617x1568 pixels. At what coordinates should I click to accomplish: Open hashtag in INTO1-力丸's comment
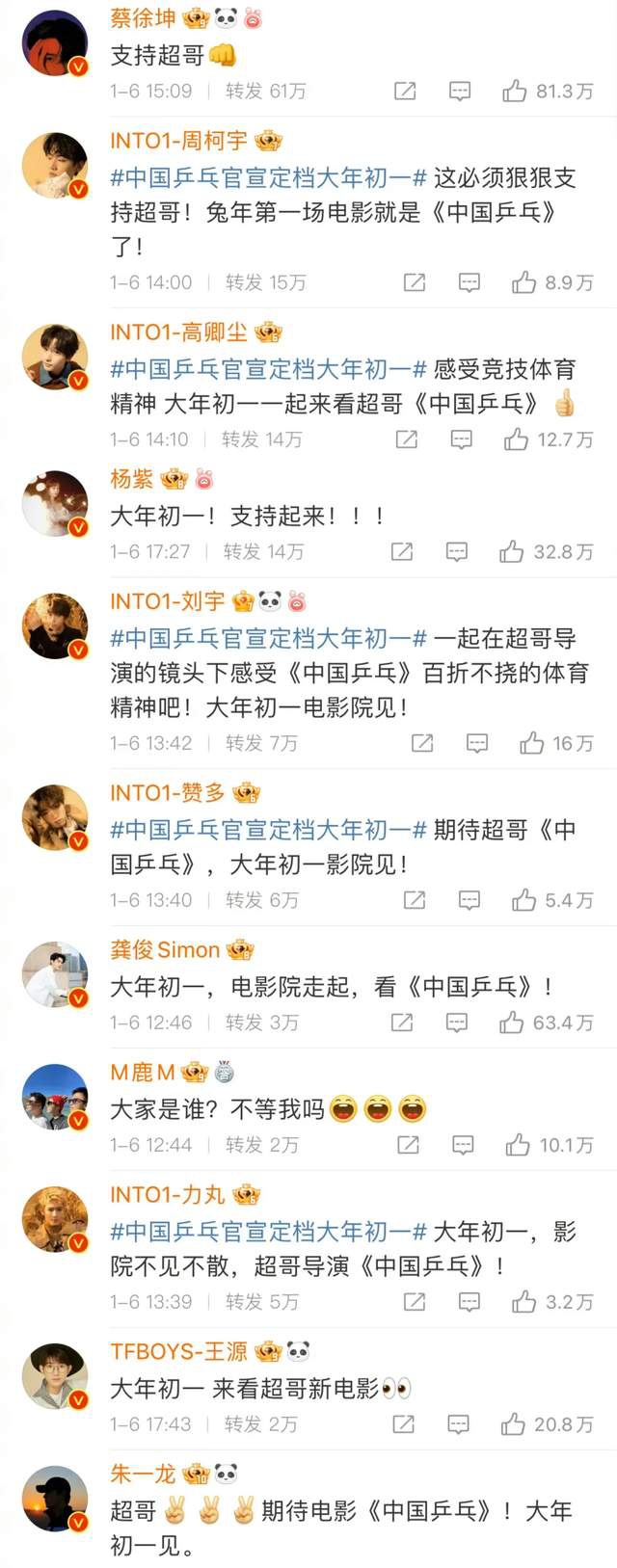(x=268, y=1232)
